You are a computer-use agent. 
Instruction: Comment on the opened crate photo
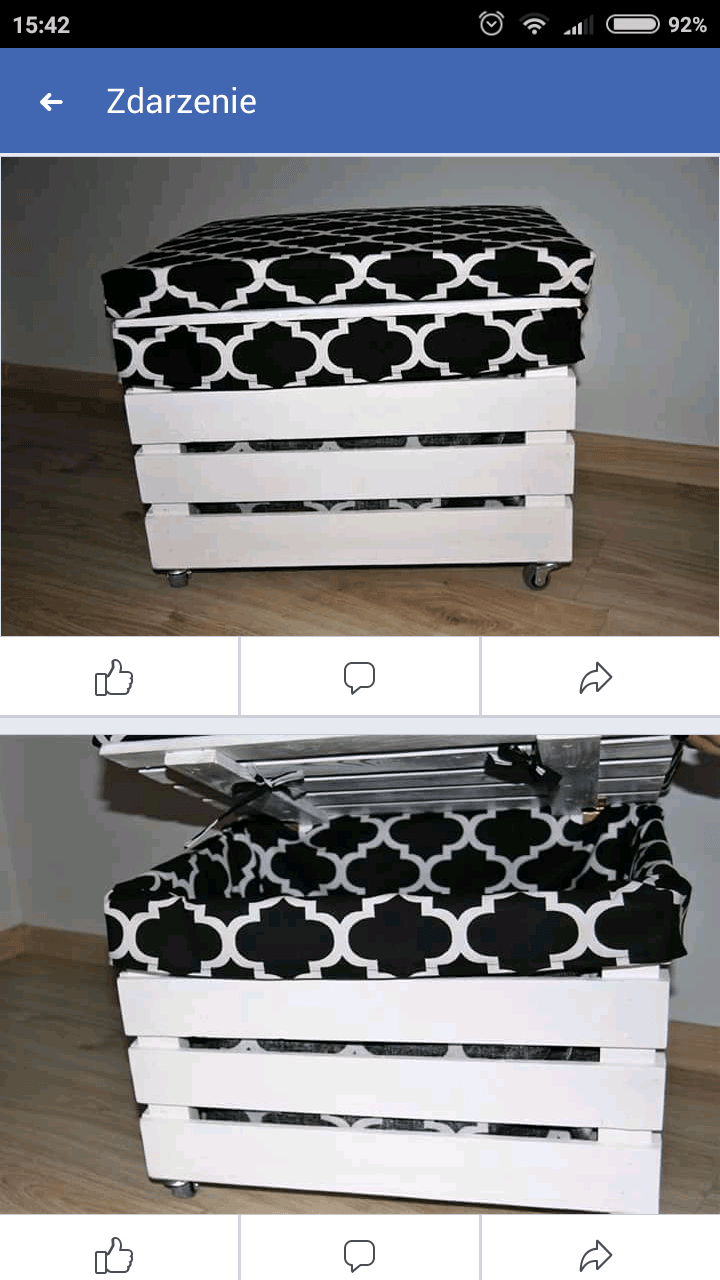pos(360,1255)
